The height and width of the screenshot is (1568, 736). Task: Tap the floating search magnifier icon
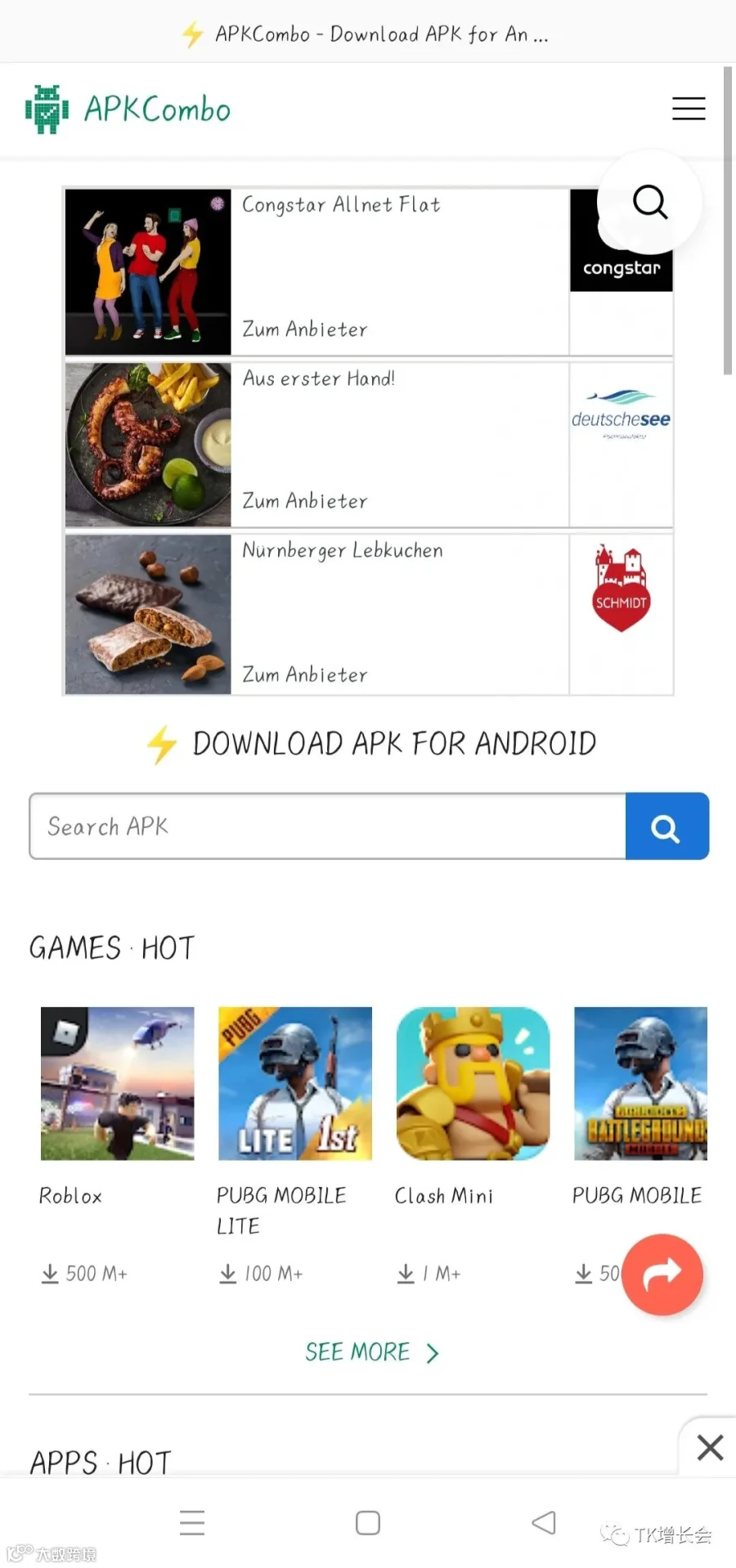tap(650, 202)
